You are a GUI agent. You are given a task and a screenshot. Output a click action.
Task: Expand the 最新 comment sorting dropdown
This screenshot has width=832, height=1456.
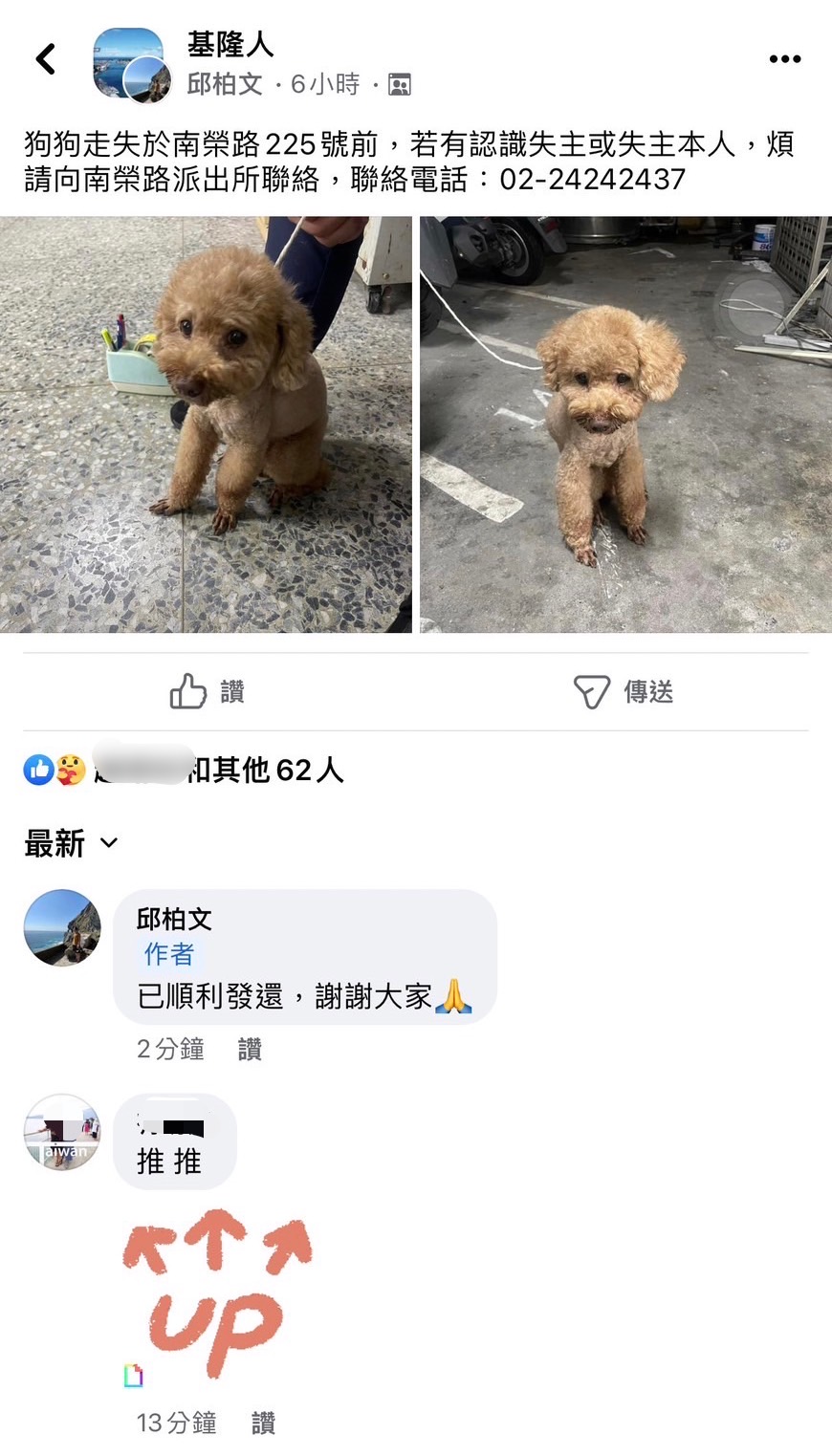71,843
